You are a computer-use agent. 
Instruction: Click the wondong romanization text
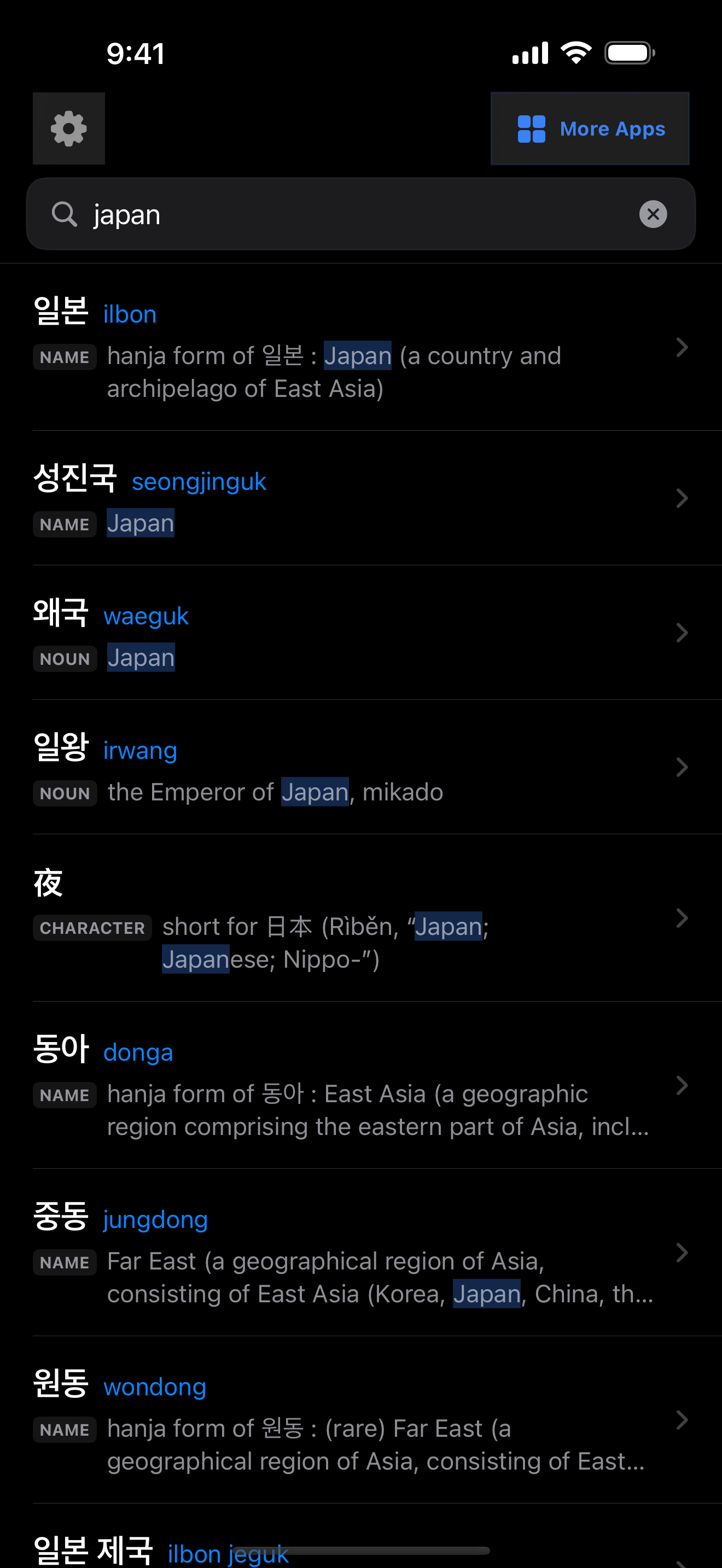[154, 1386]
